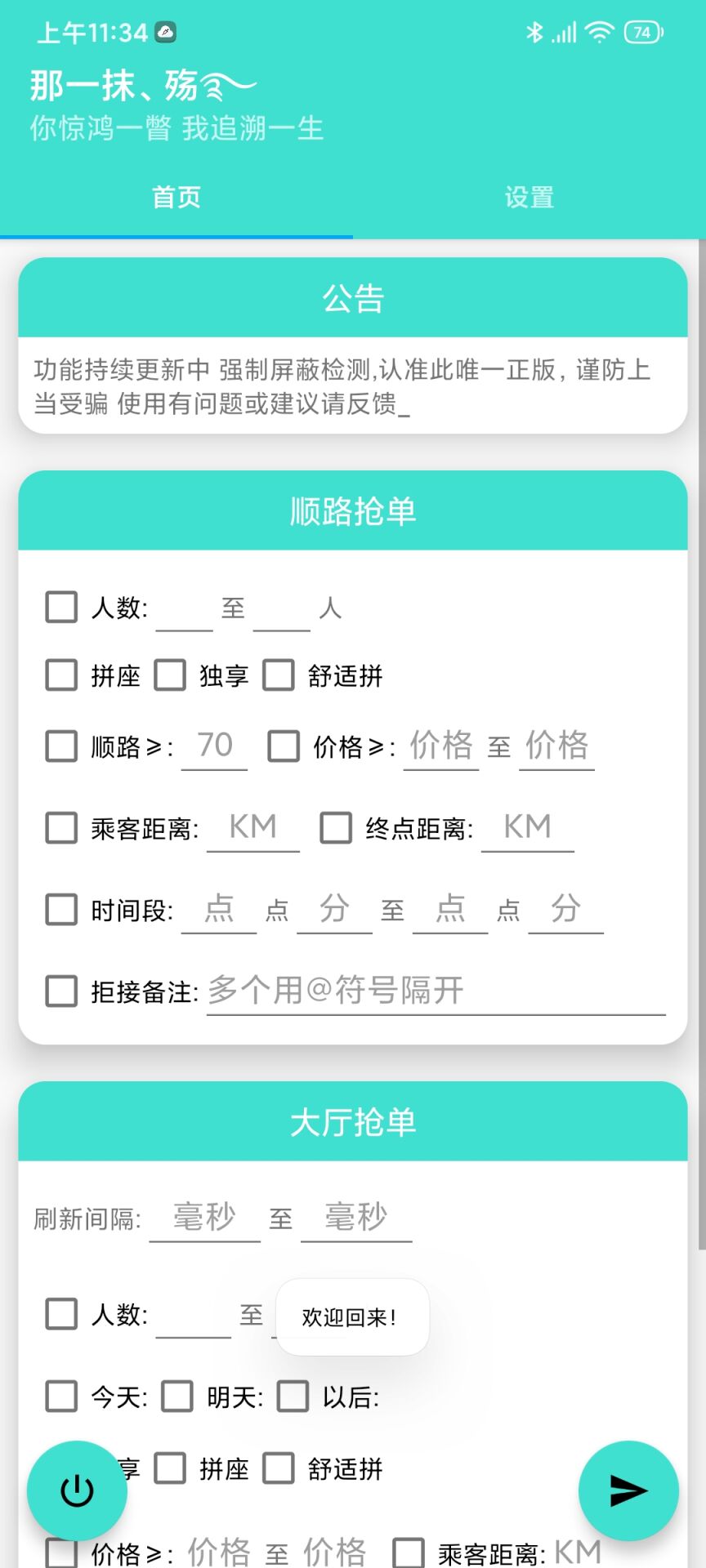The width and height of the screenshot is (706, 1568).
Task: Check the 价格≥ box in 顺路抢单
Action: pyautogui.click(x=284, y=746)
